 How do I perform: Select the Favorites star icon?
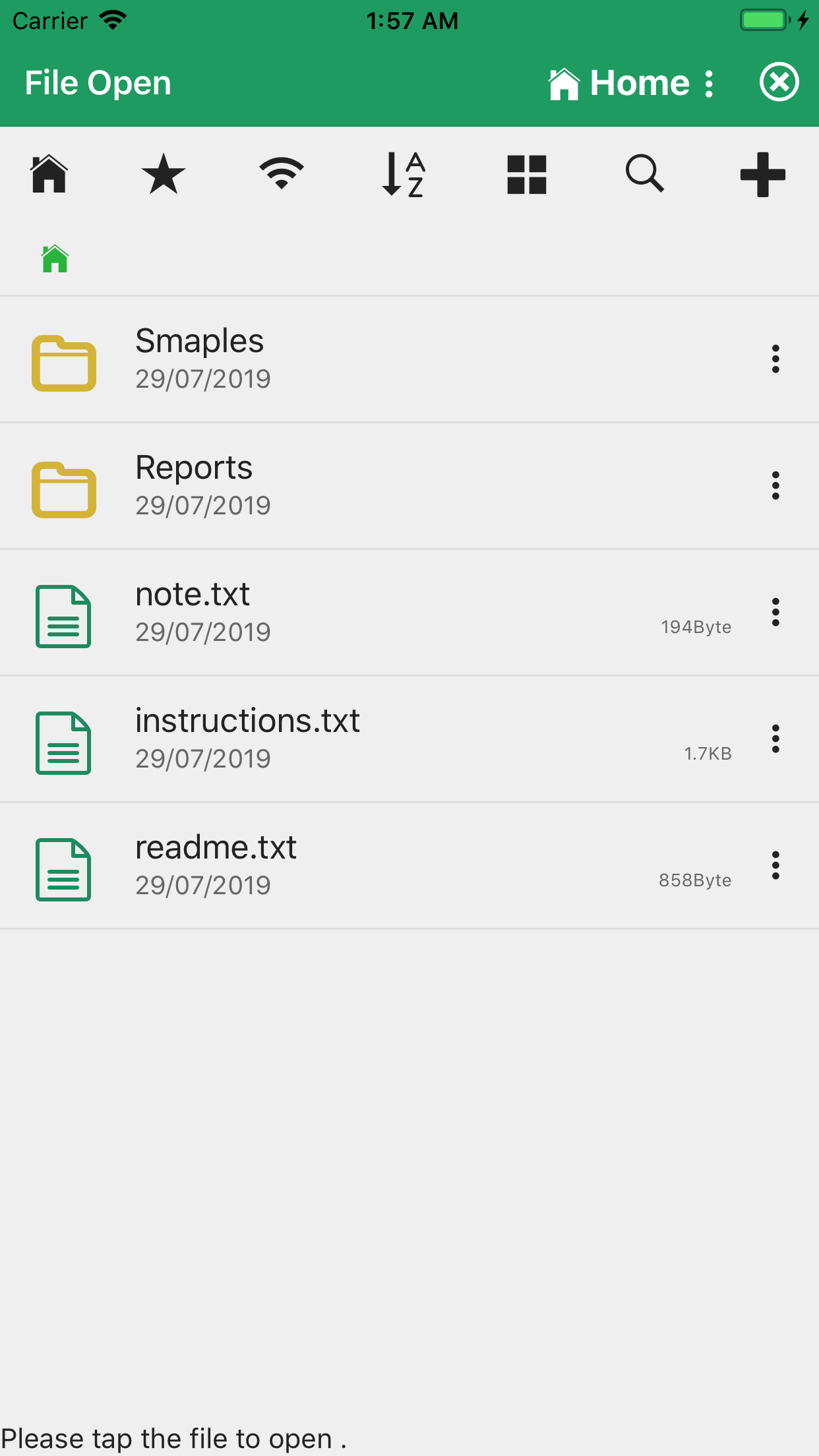coord(162,173)
